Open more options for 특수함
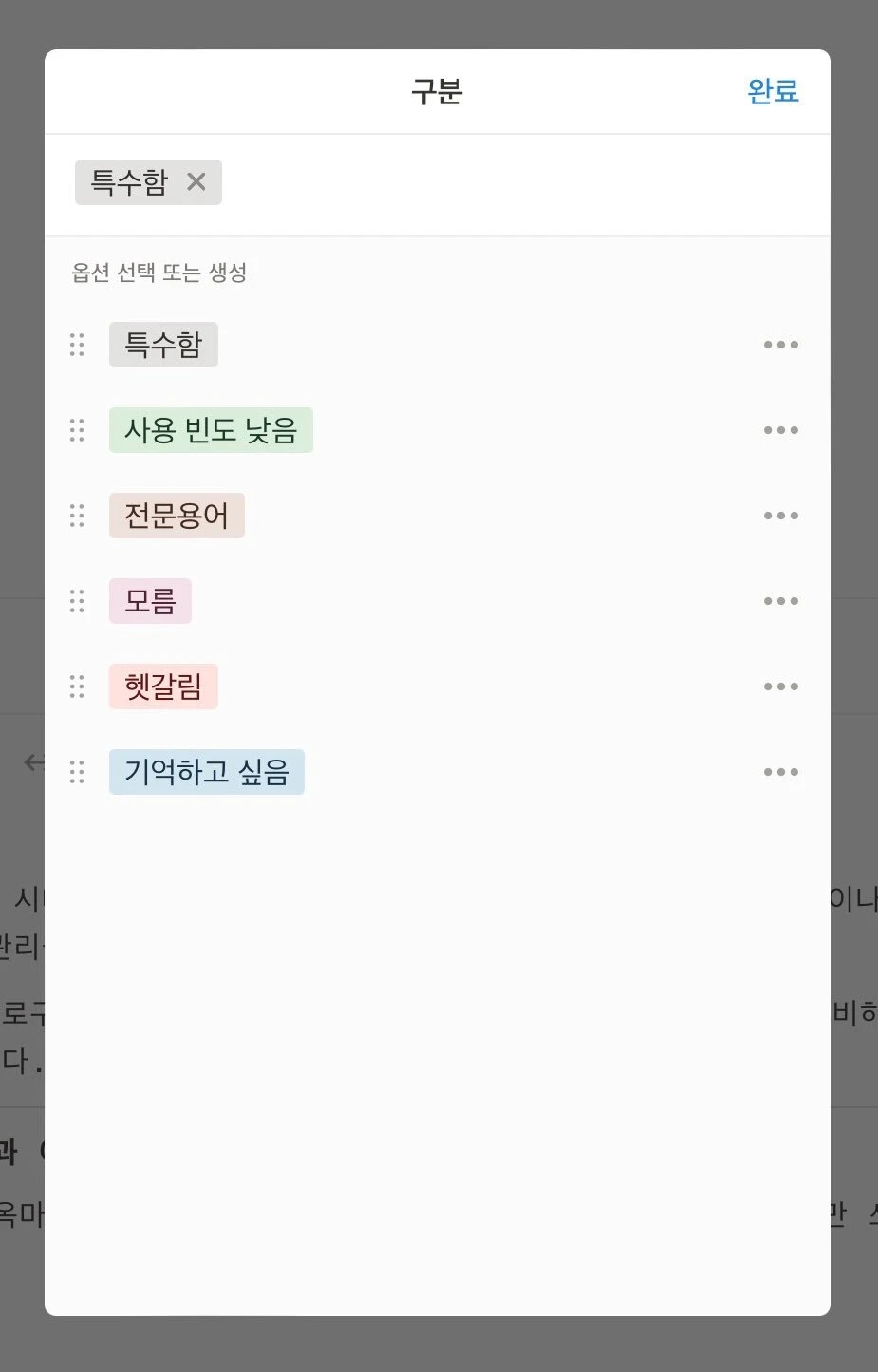Screen dimensions: 878x1372 [x=780, y=345]
